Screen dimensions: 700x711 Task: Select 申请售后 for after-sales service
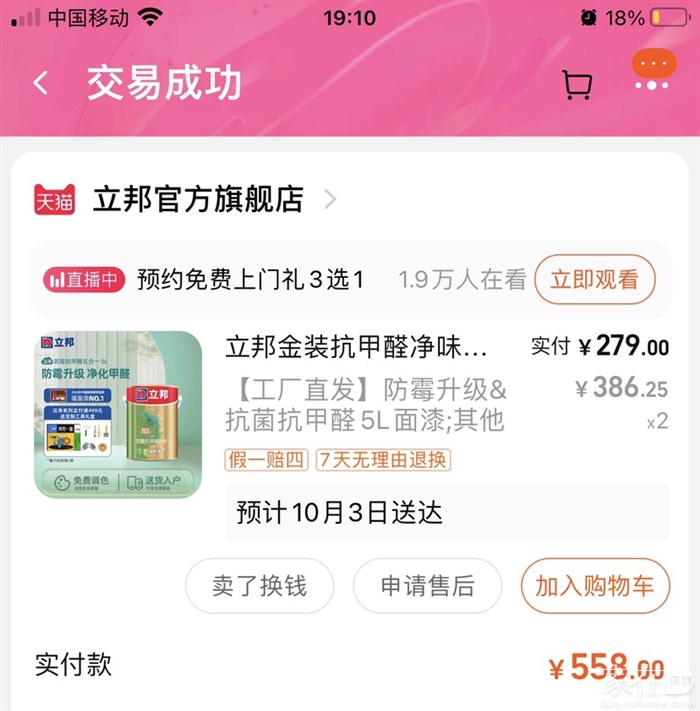[x=427, y=586]
